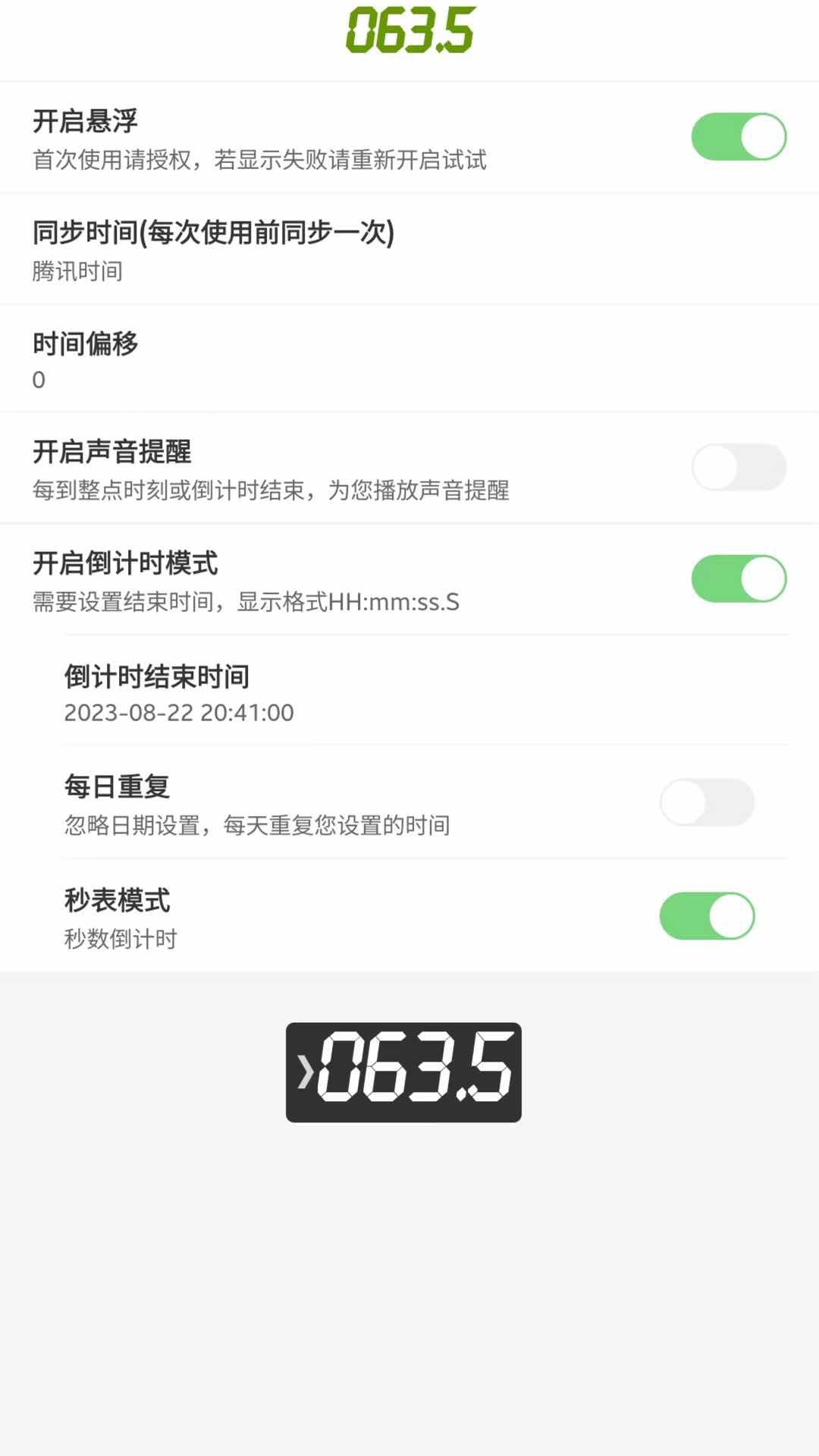Screen dimensions: 819x1456
Task: Turn off the 开启悬浮 floating switch
Action: (x=738, y=137)
